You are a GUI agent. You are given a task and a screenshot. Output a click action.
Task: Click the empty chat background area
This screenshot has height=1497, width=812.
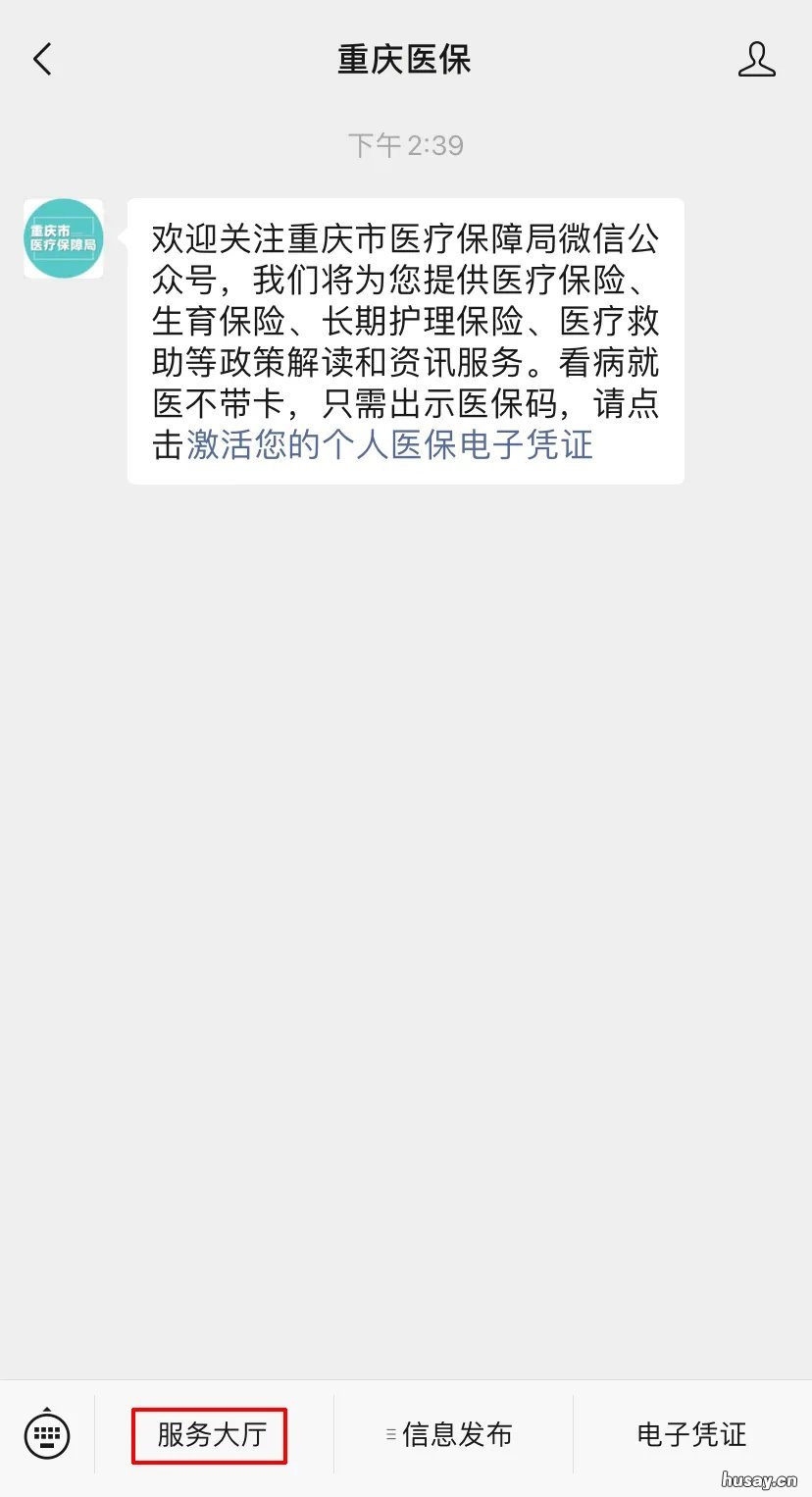[406, 883]
